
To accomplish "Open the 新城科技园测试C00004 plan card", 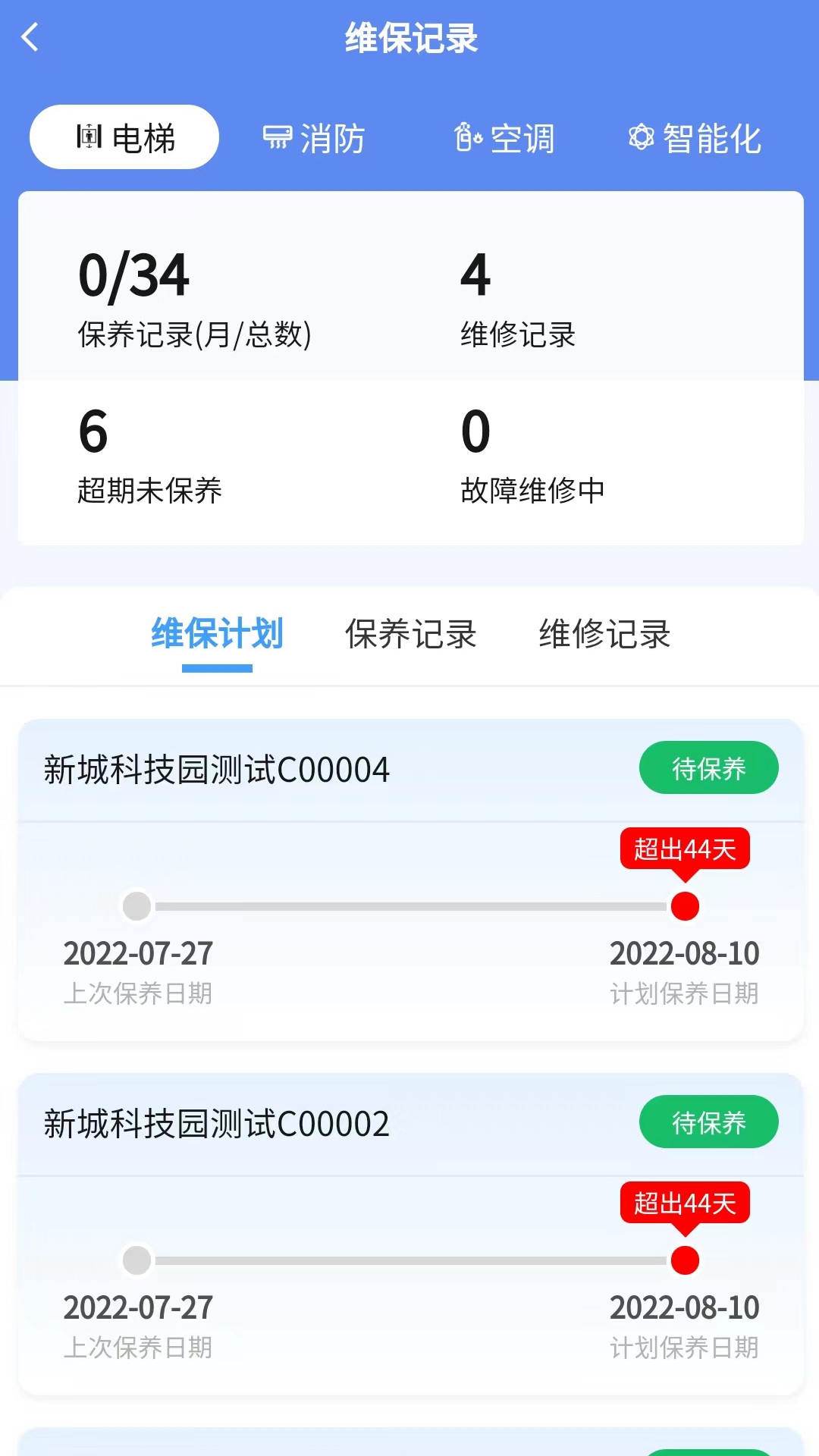I will pyautogui.click(x=411, y=880).
